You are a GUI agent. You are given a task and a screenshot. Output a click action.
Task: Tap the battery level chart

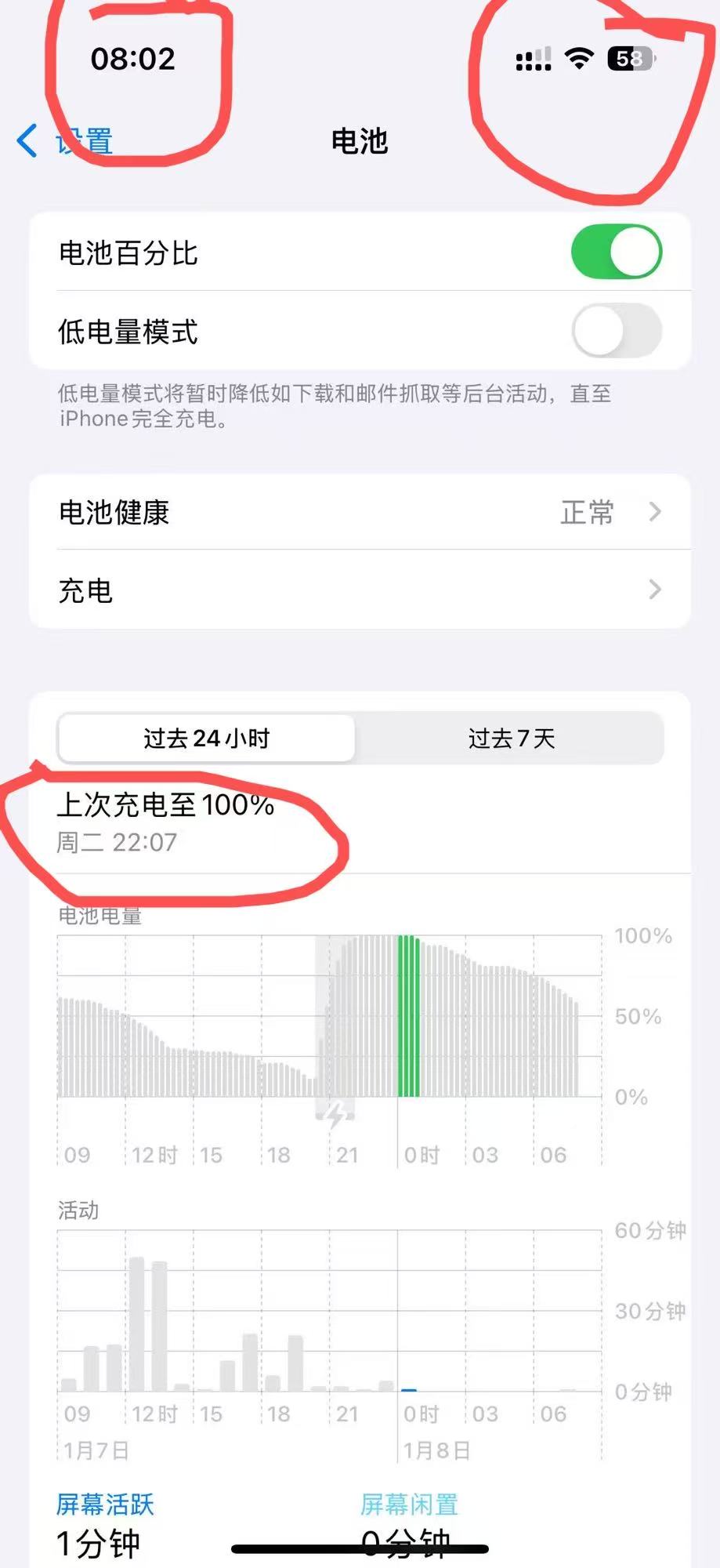329,1019
